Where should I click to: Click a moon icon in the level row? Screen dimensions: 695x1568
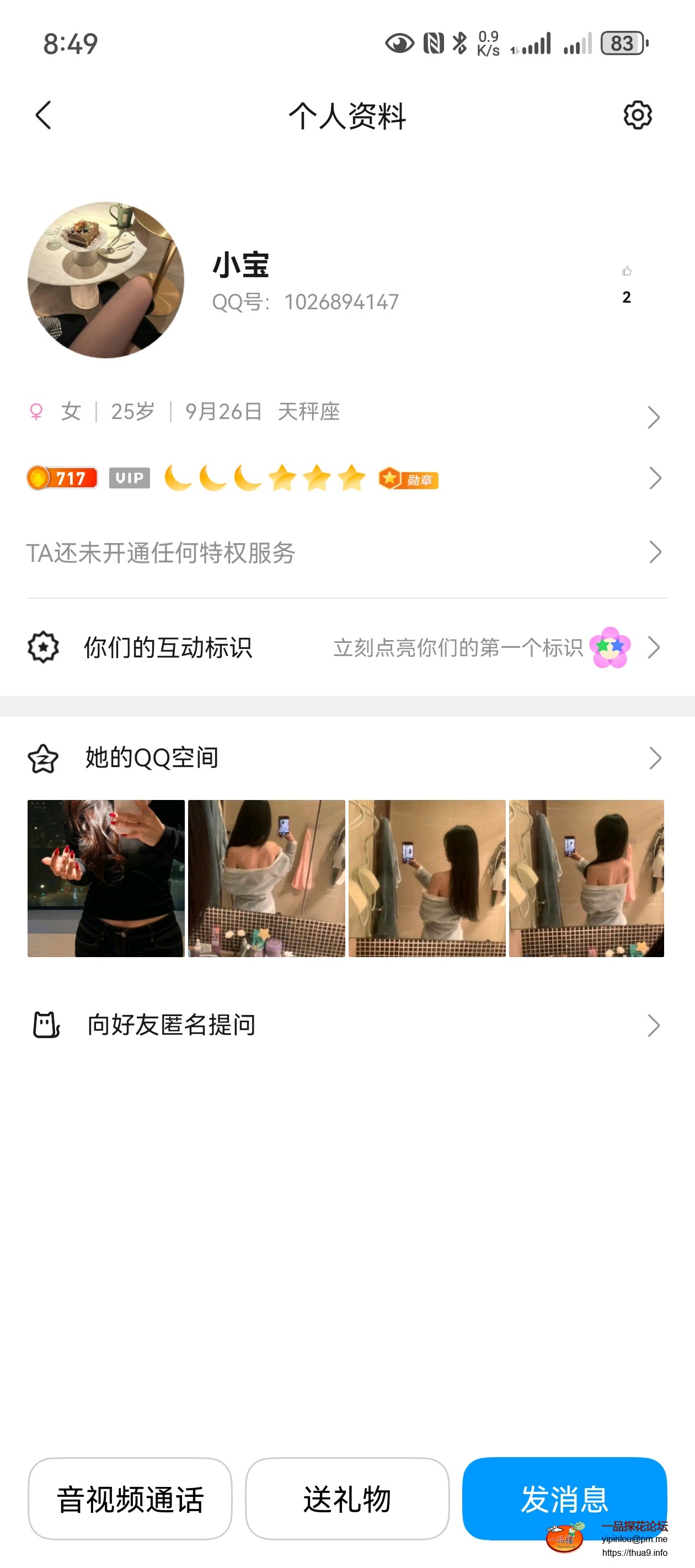coord(177,479)
